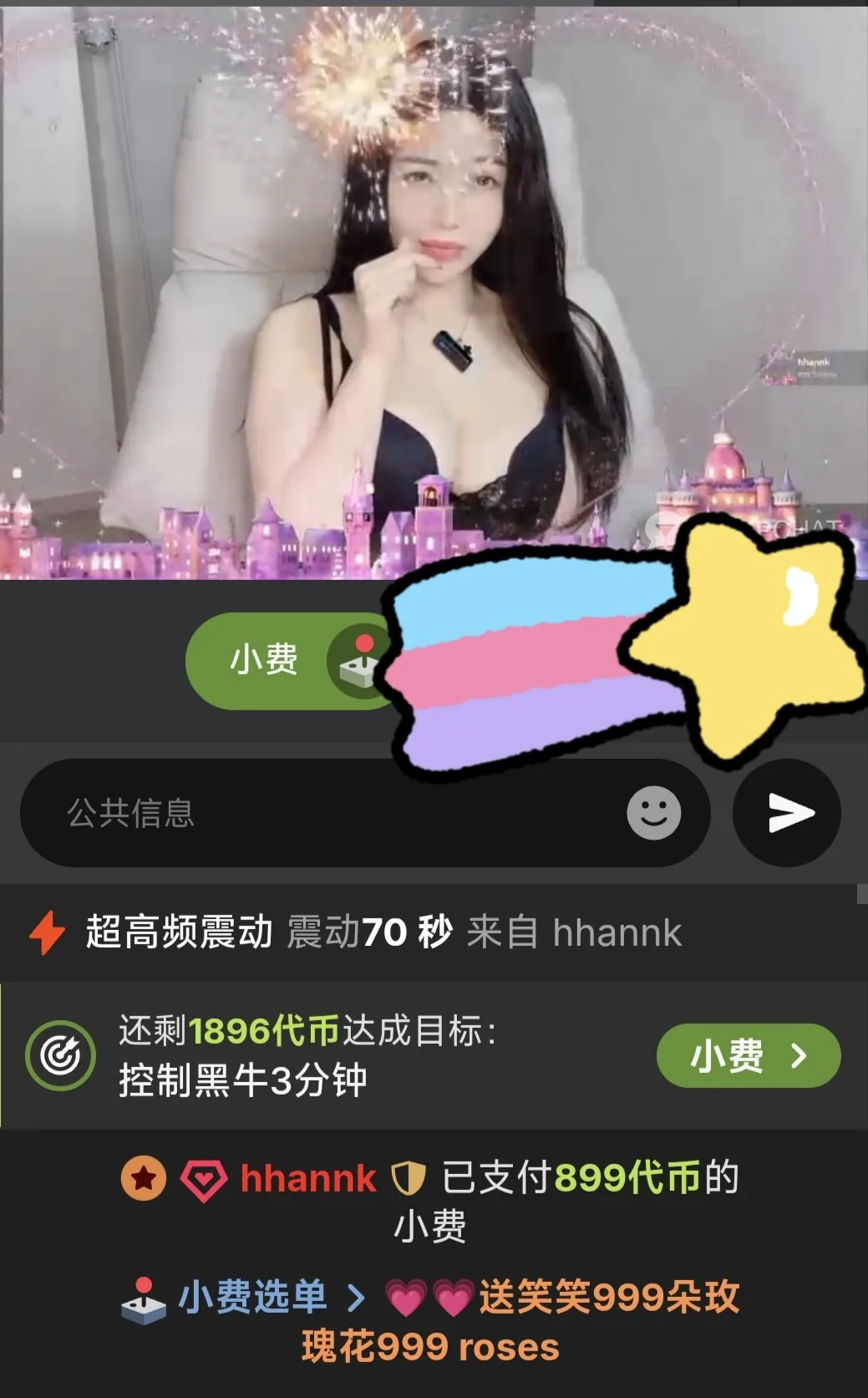Open the 小费选单 tip menu link
The height and width of the screenshot is (1398, 868).
pyautogui.click(x=251, y=1298)
